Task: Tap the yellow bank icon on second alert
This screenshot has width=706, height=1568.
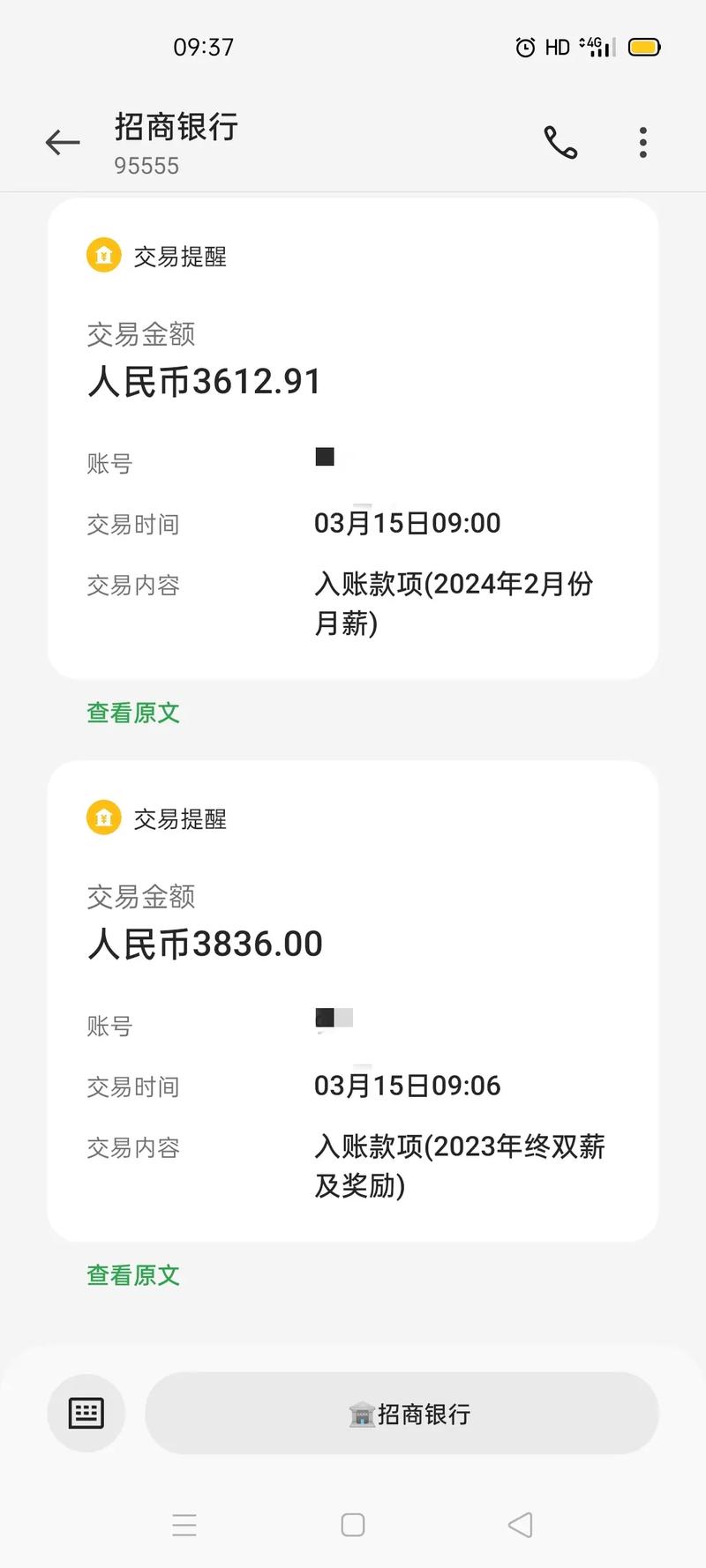Action: coord(103,818)
